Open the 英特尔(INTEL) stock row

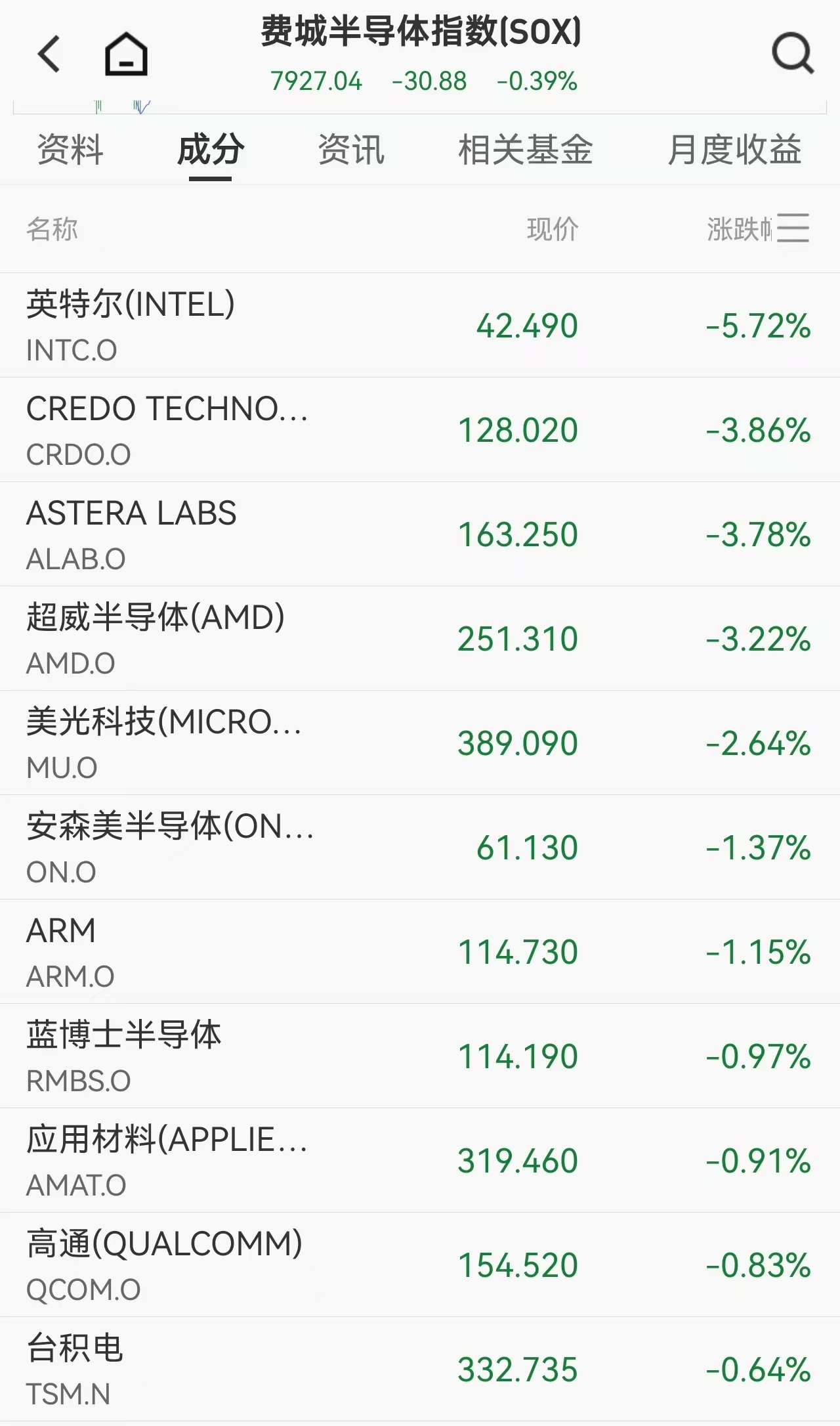tap(420, 326)
